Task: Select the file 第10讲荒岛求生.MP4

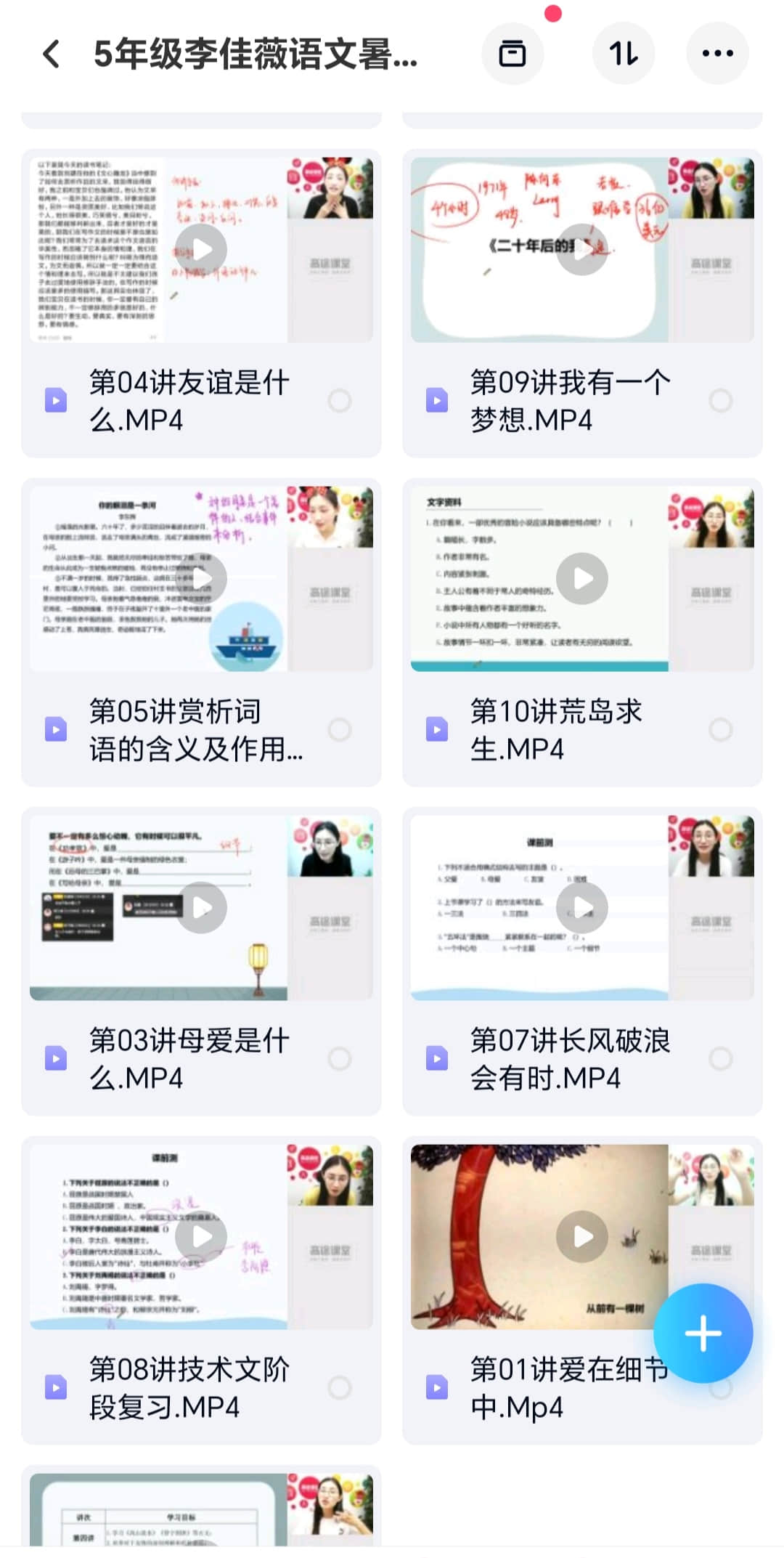Action: tap(721, 729)
